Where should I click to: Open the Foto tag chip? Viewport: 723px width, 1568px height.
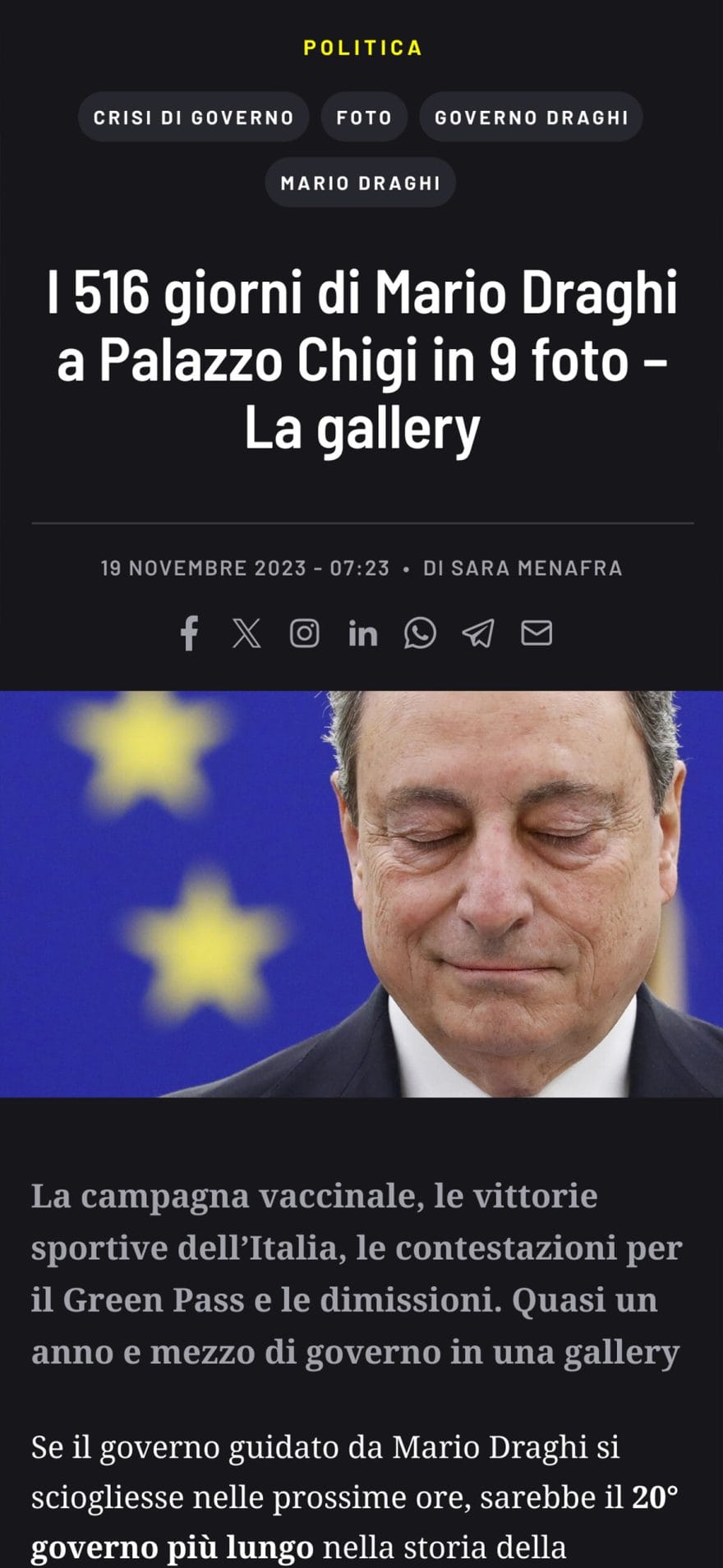(364, 117)
